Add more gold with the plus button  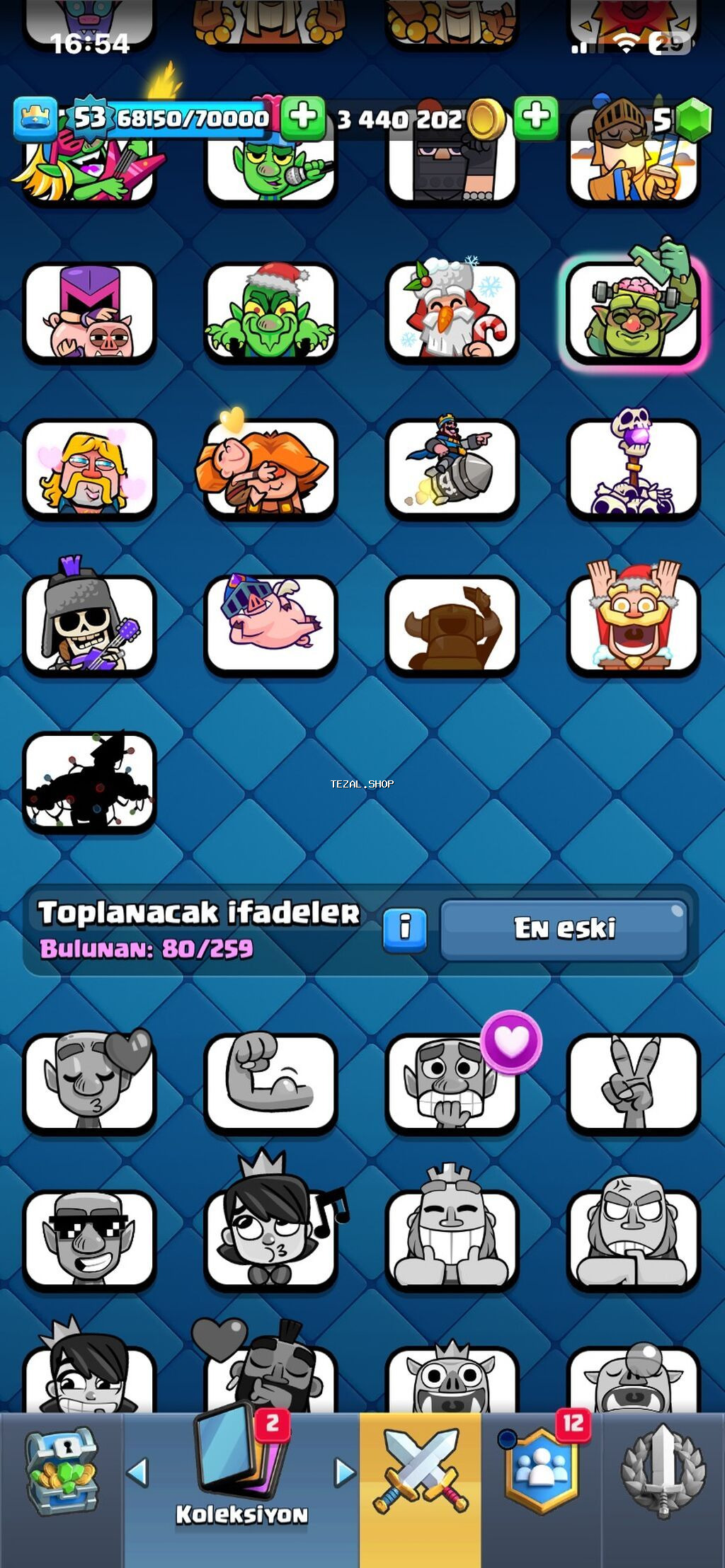[x=536, y=117]
